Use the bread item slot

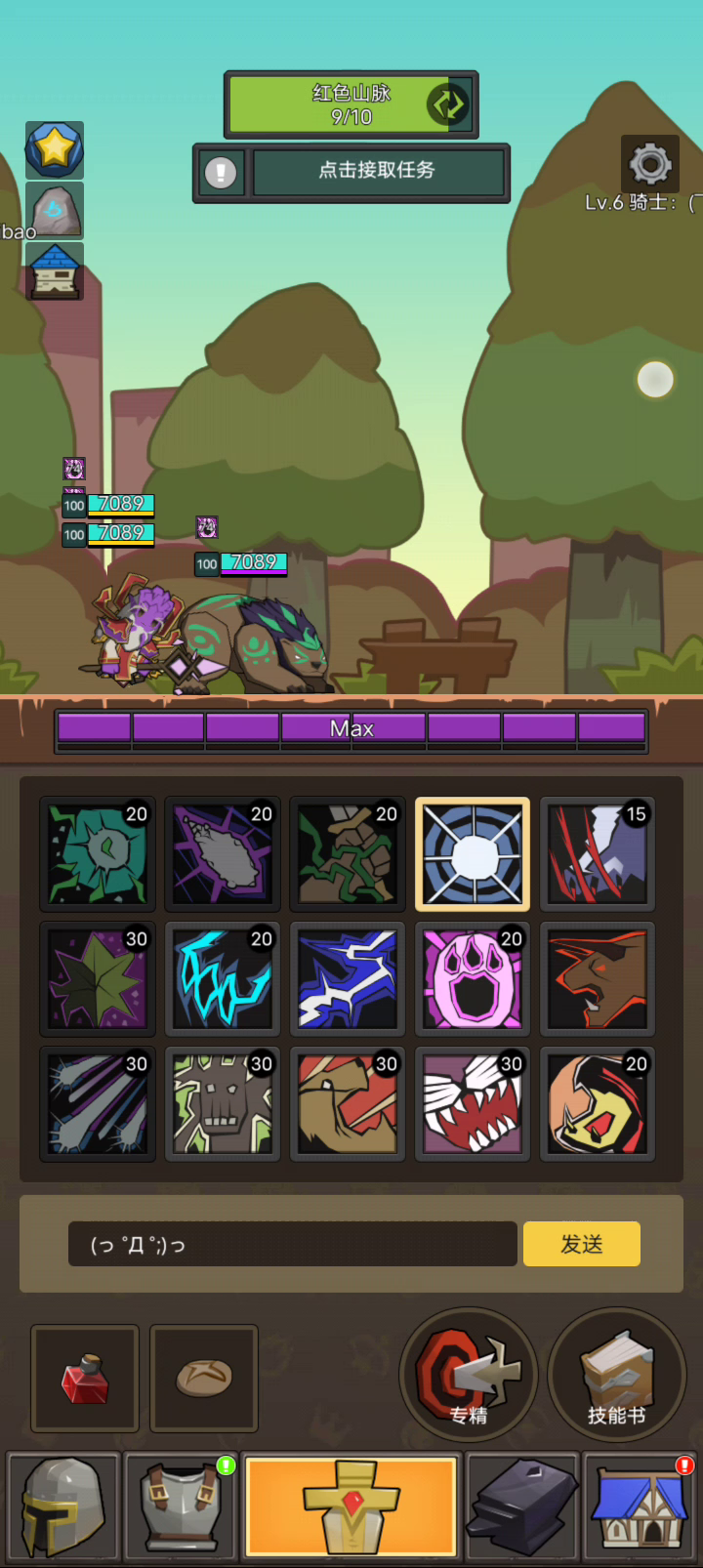204,1379
